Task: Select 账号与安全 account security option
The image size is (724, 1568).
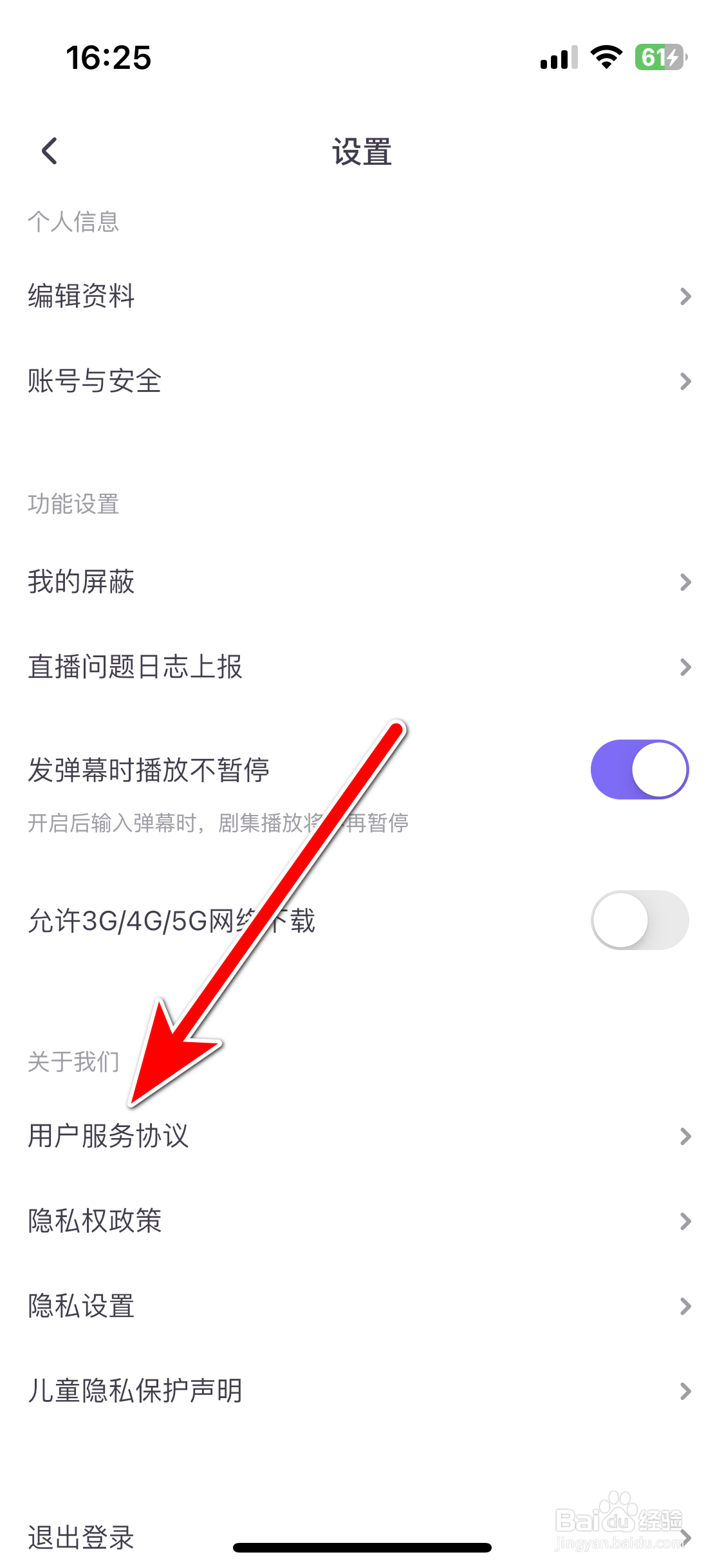Action: [x=94, y=381]
